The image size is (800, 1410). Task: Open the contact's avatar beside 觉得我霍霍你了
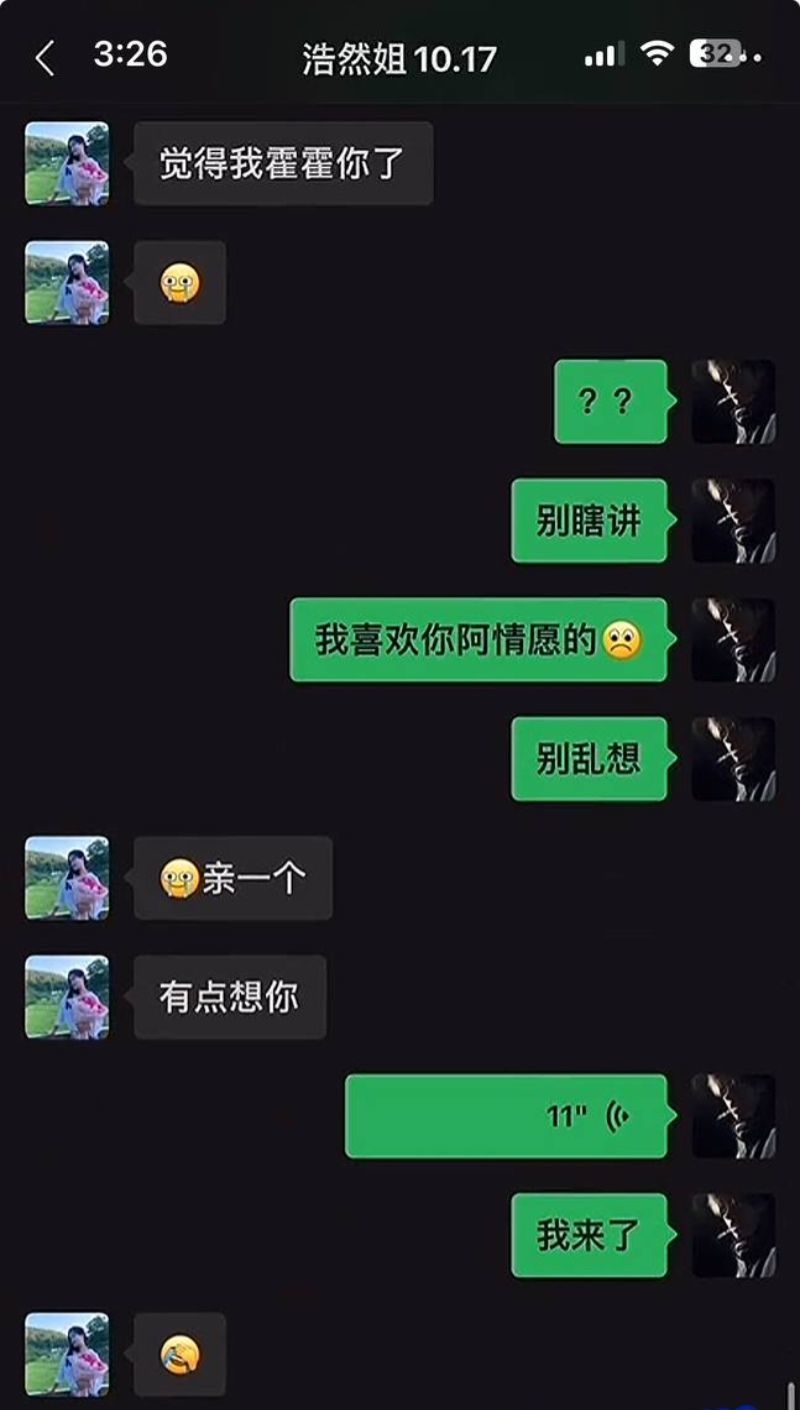coord(67,163)
